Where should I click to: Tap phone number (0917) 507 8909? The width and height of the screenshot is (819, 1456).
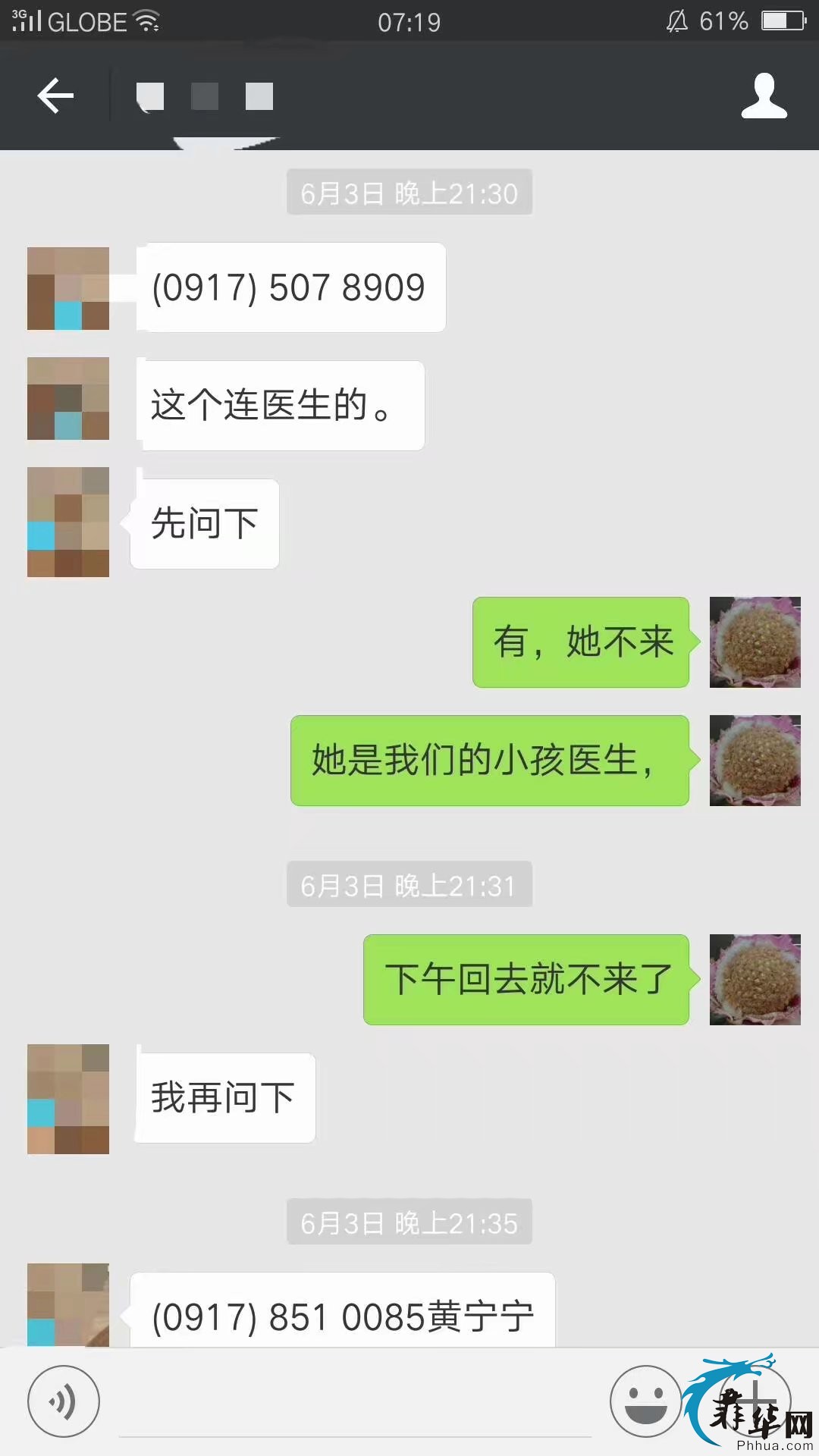288,288
